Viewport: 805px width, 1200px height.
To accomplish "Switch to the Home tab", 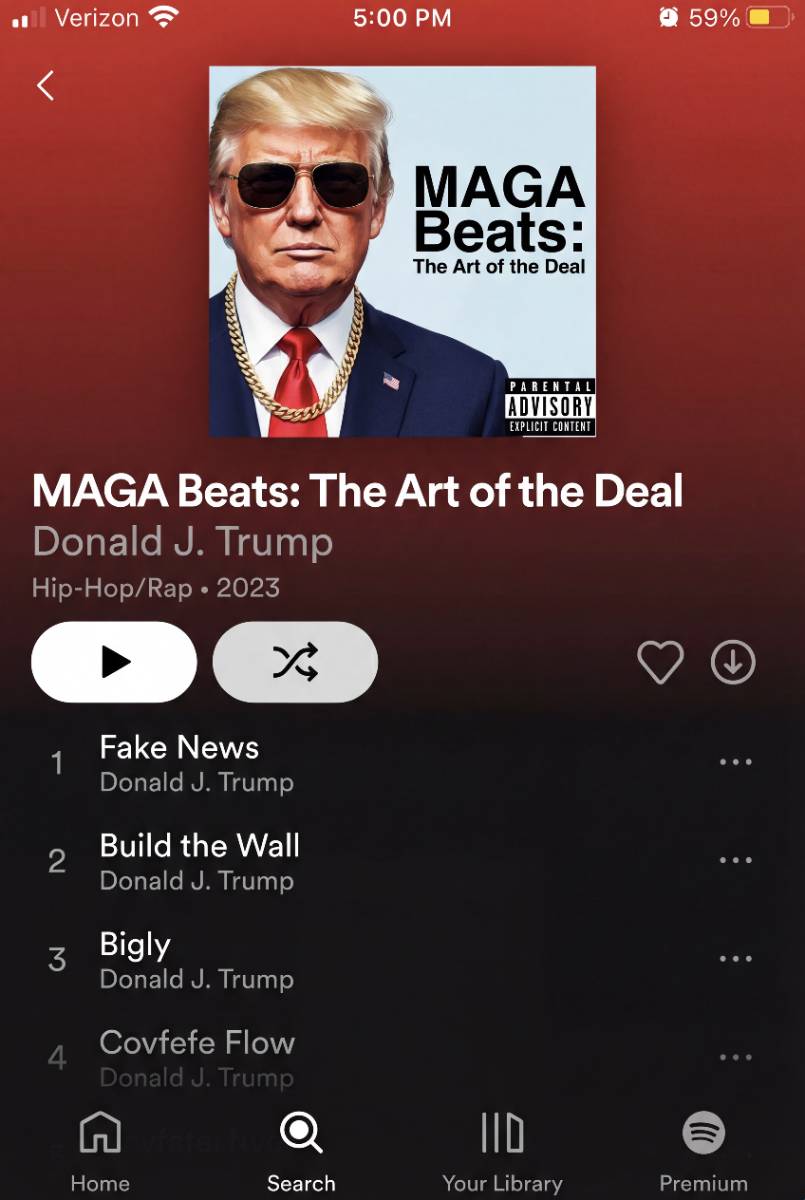I will point(100,1152).
